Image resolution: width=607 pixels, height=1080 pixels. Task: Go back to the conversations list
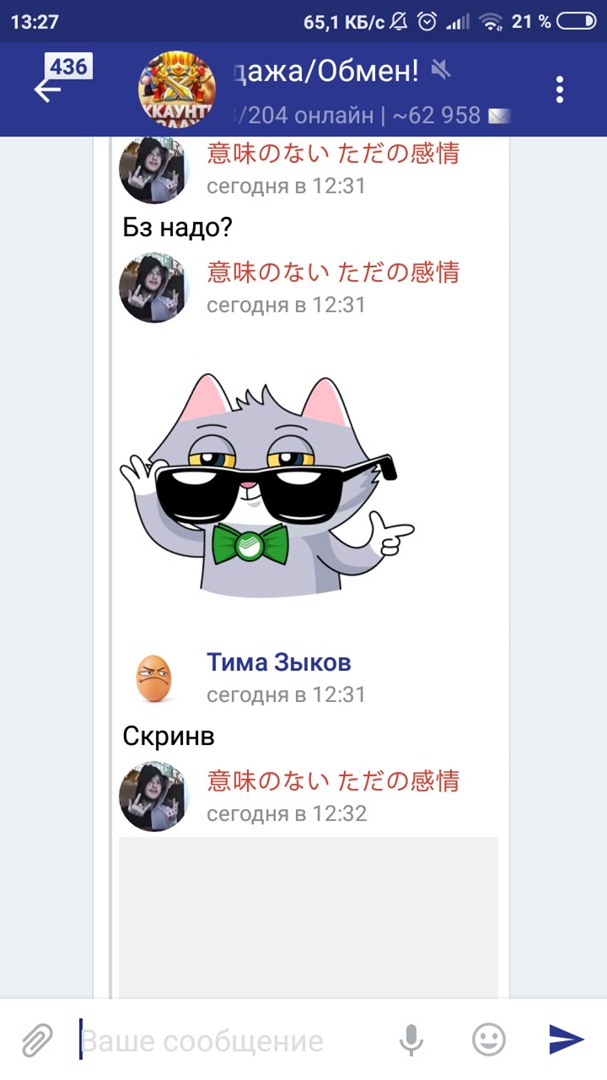(x=47, y=89)
